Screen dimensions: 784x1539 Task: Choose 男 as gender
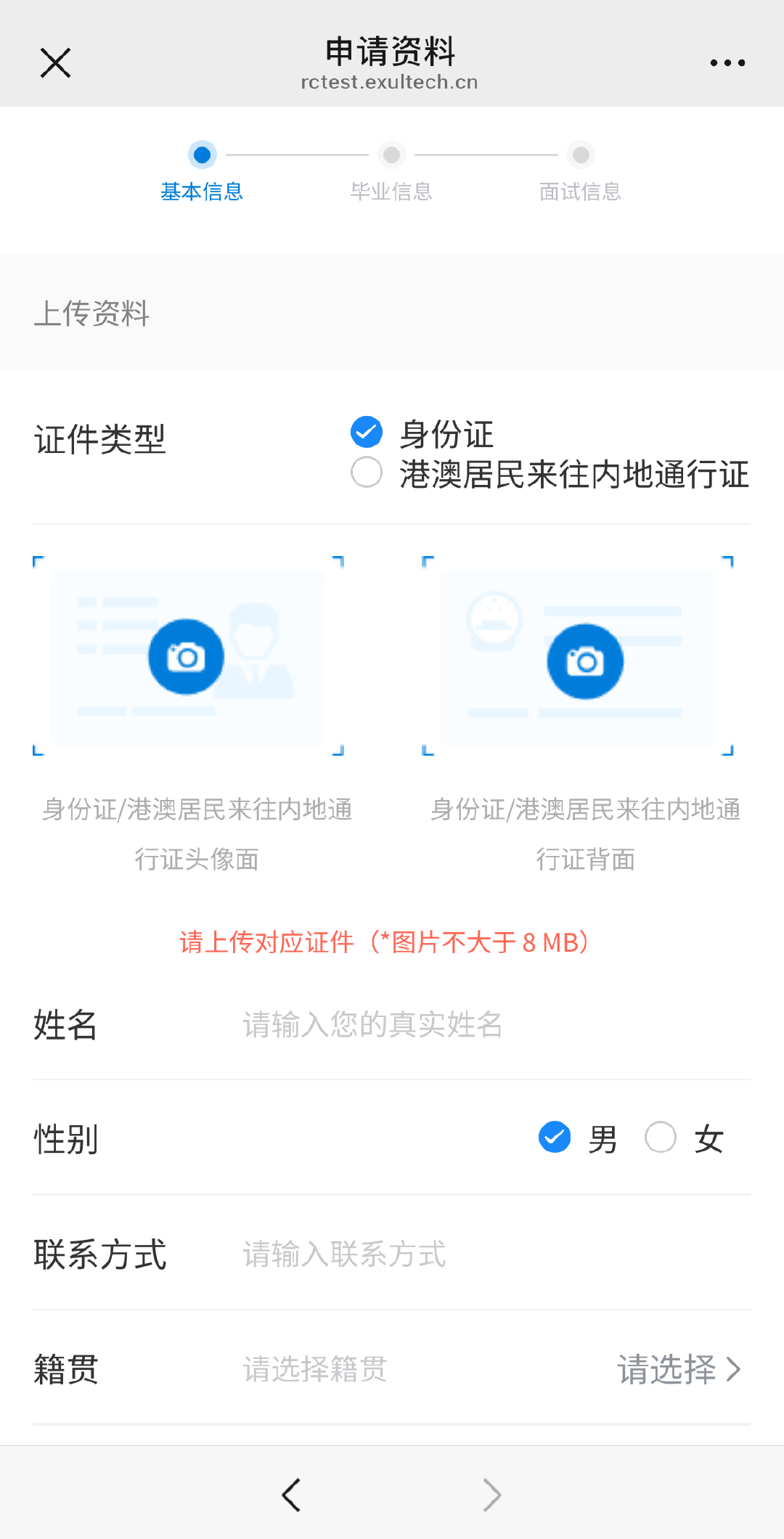[x=555, y=1138]
